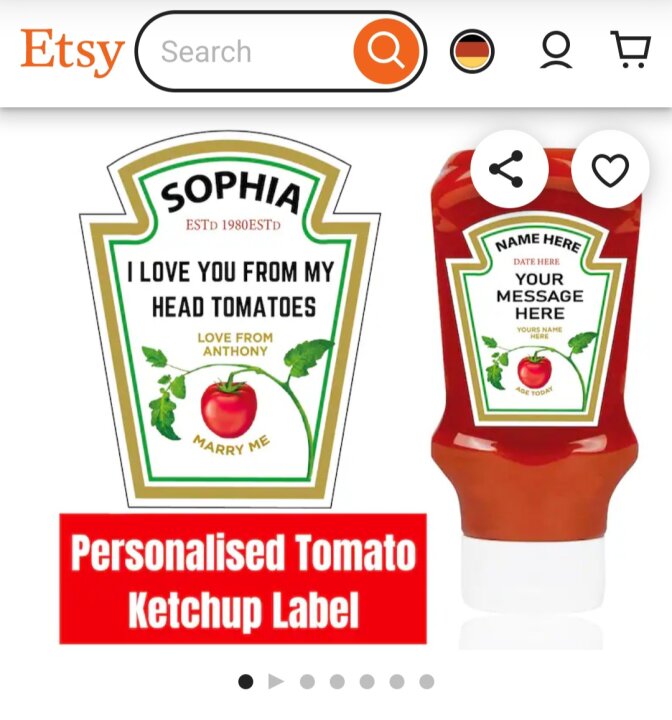
Task: Open the shopping cart
Action: point(630,50)
